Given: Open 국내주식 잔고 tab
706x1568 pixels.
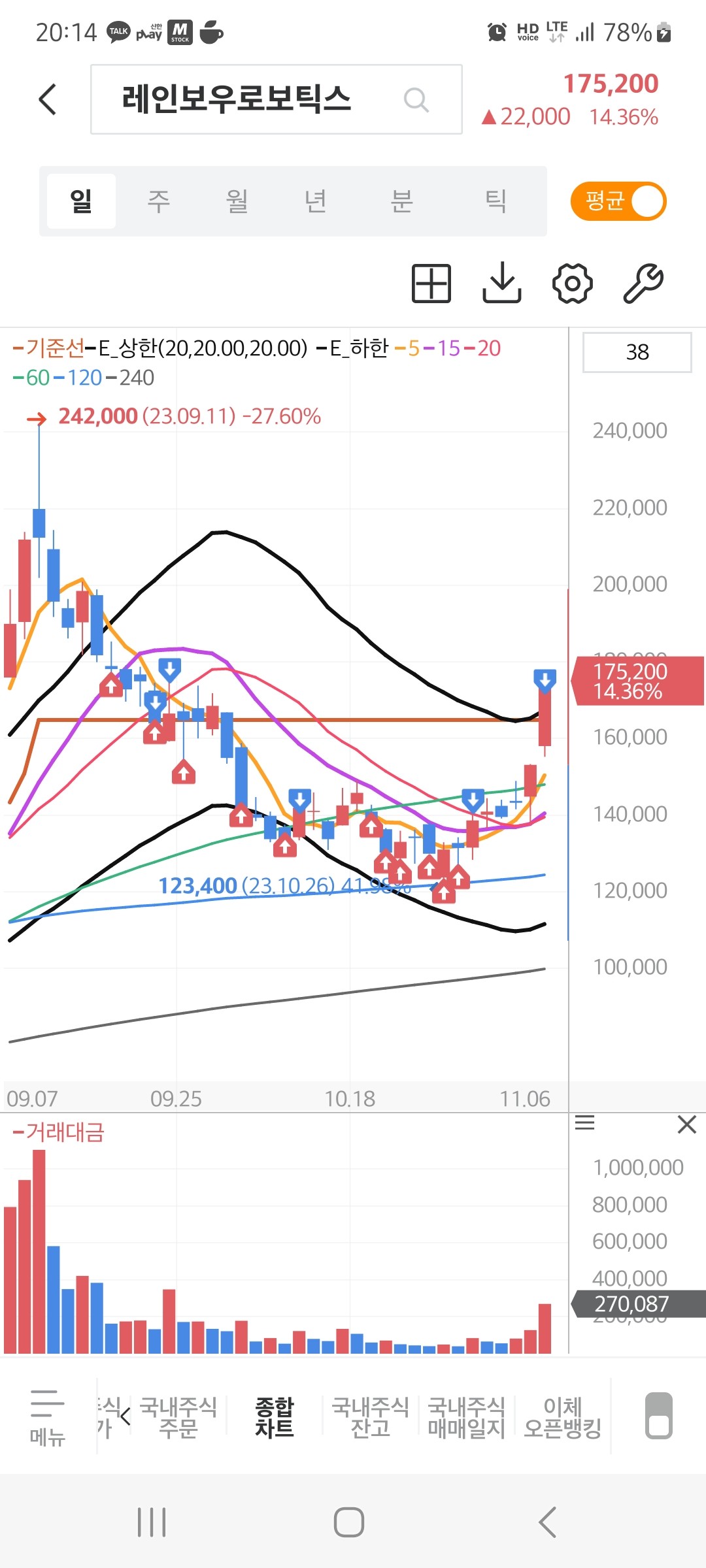Looking at the screenshot, I should click(371, 1416).
